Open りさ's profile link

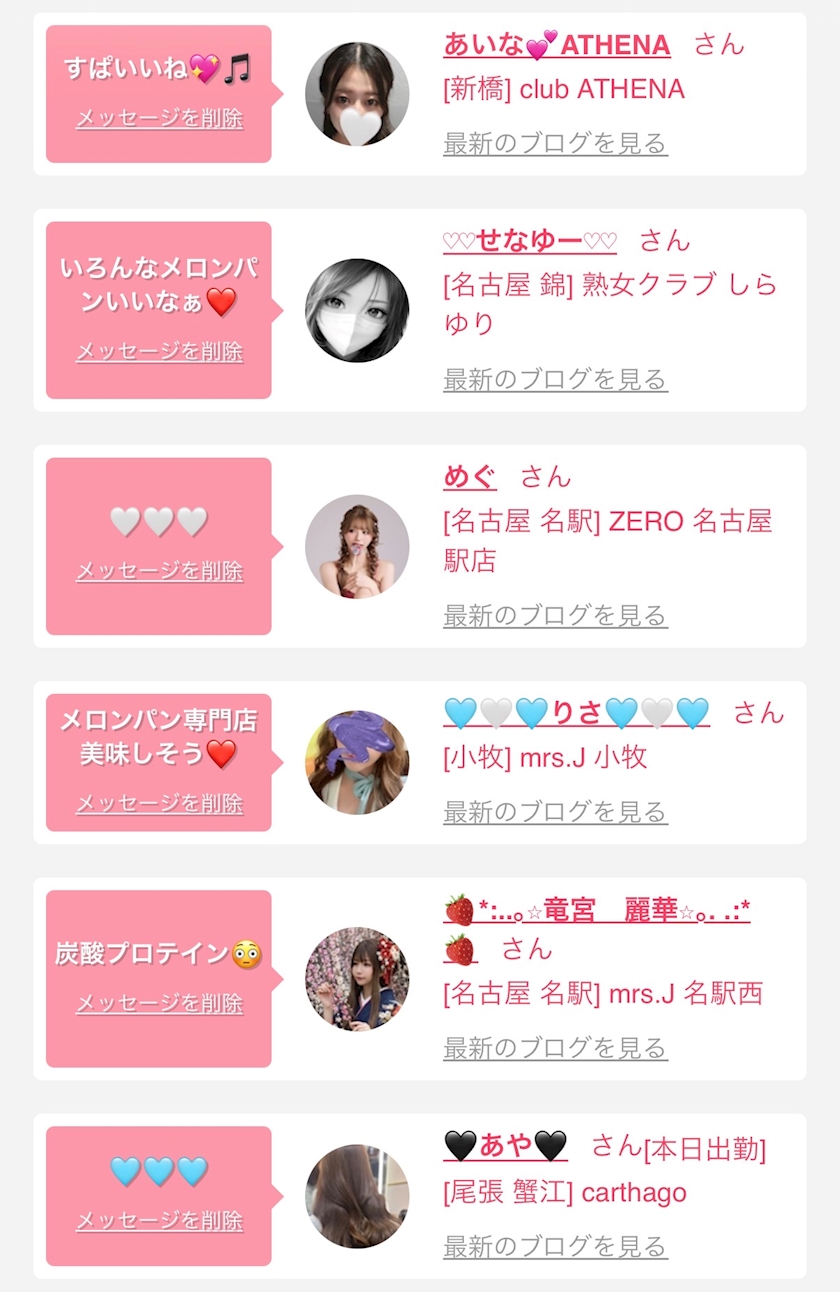(x=576, y=713)
